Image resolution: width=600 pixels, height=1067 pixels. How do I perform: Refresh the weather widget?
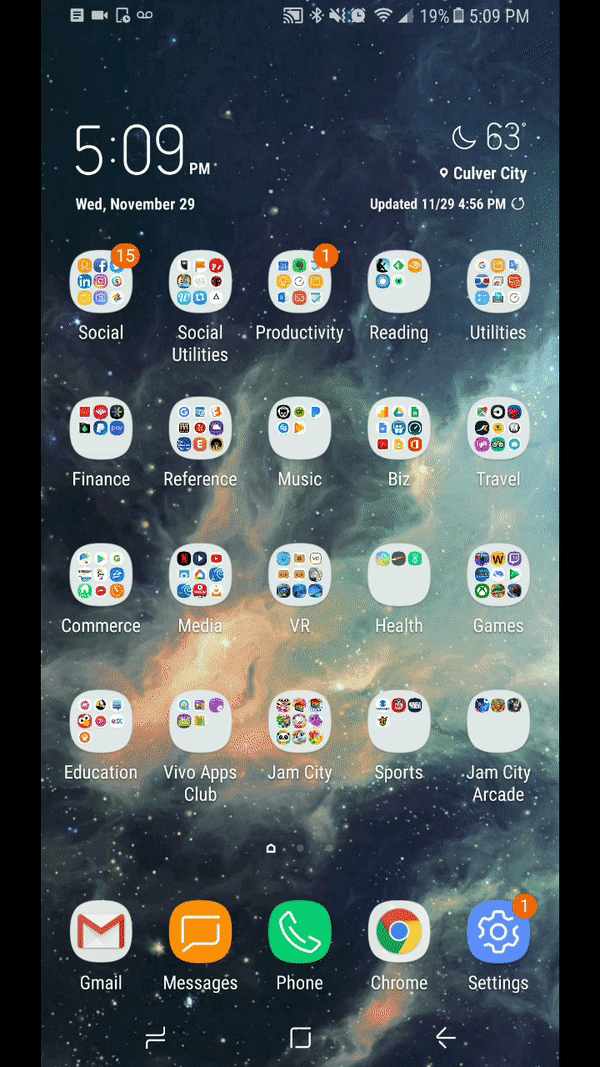pyautogui.click(x=518, y=204)
